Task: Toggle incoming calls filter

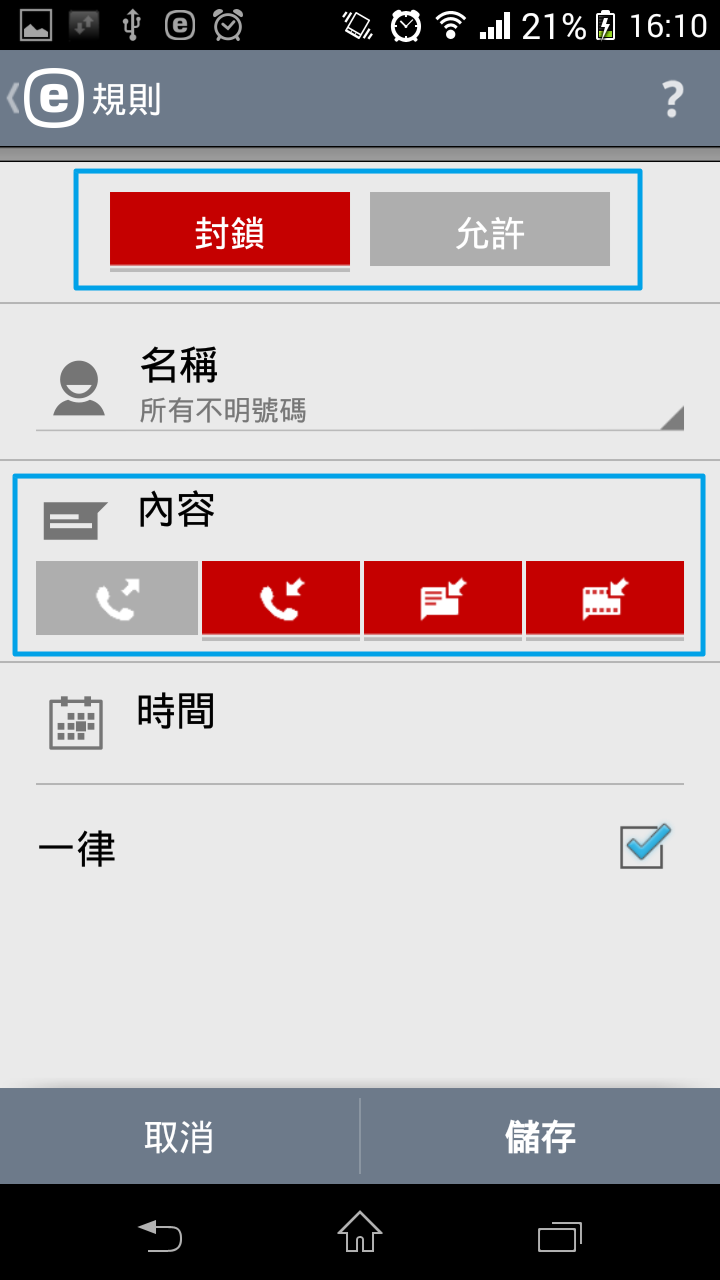Action: click(281, 598)
